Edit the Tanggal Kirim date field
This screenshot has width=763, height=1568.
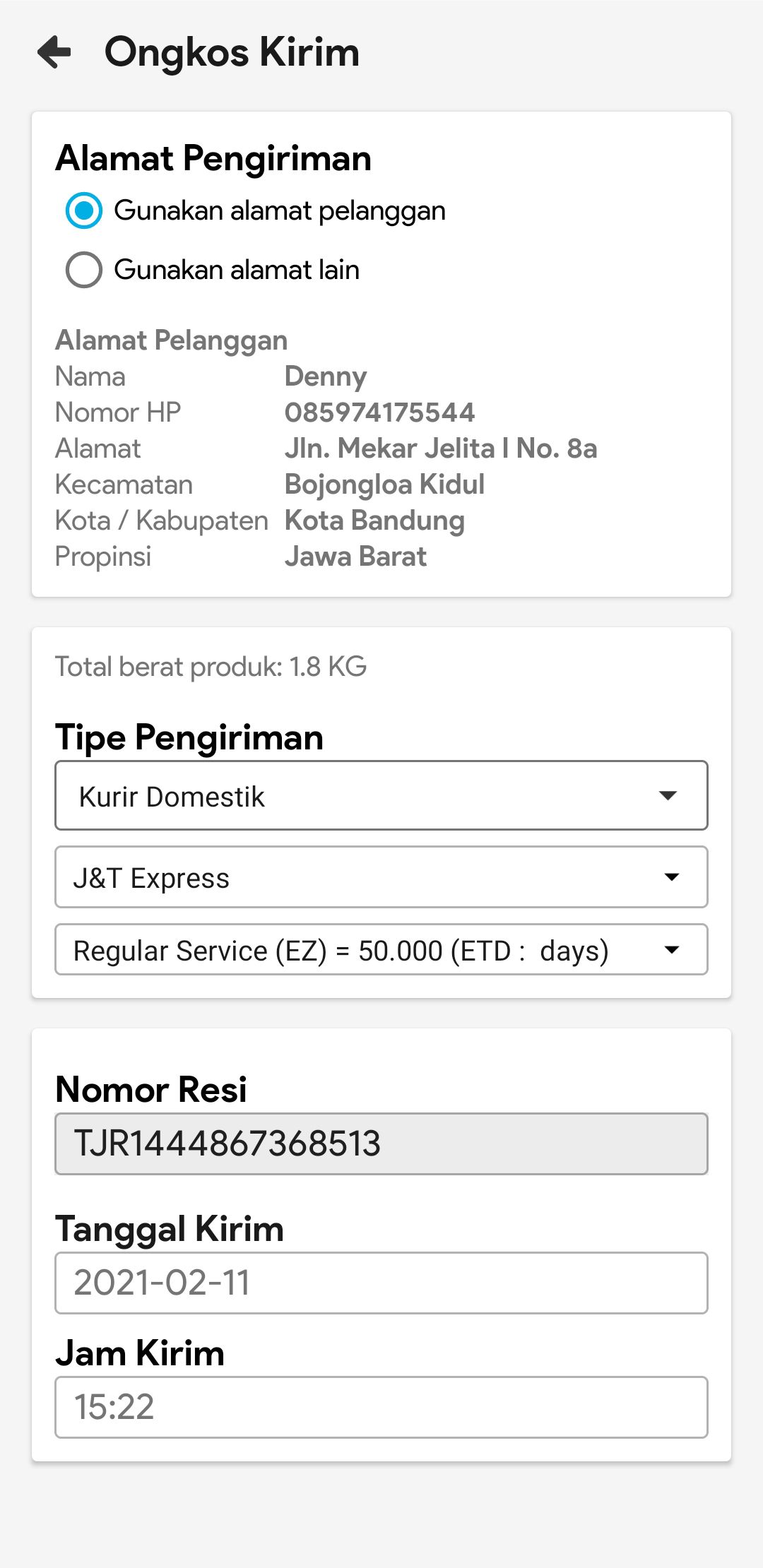381,1283
